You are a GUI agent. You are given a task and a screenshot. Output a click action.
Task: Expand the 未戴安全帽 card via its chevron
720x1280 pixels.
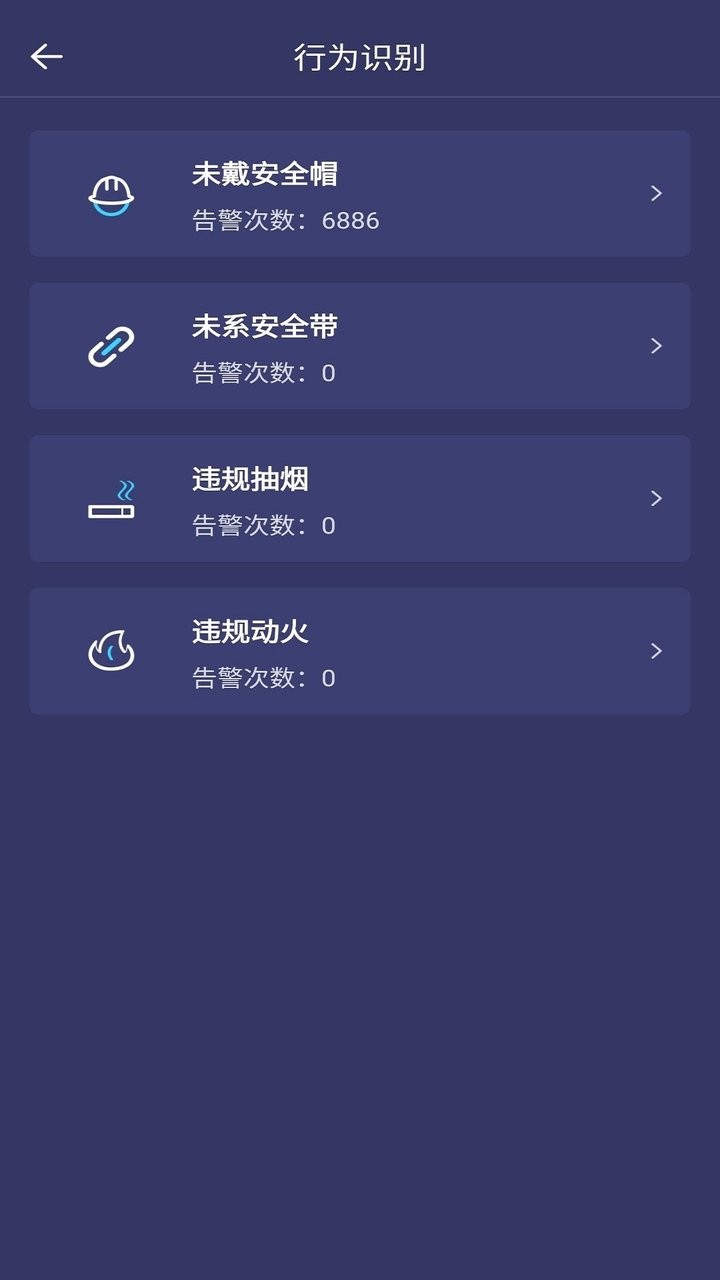pos(656,194)
